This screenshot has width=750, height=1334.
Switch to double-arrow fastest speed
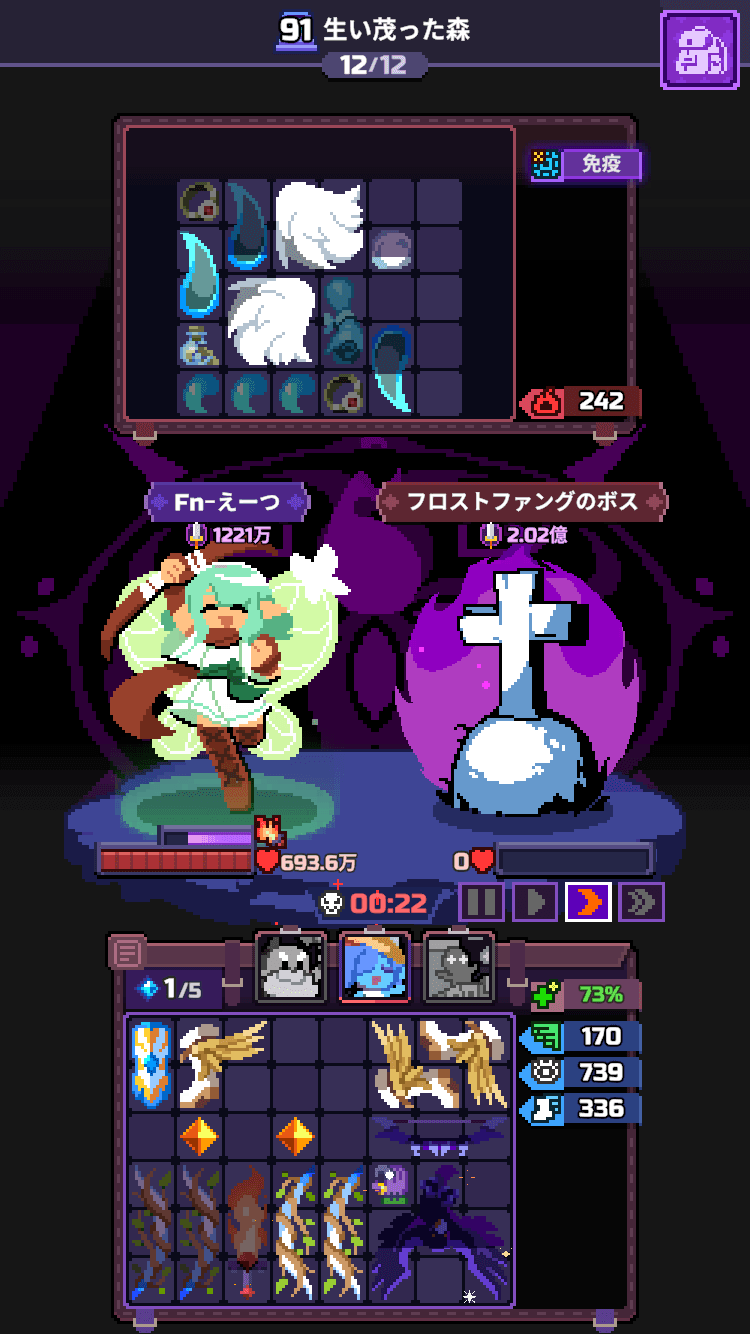pyautogui.click(x=641, y=902)
